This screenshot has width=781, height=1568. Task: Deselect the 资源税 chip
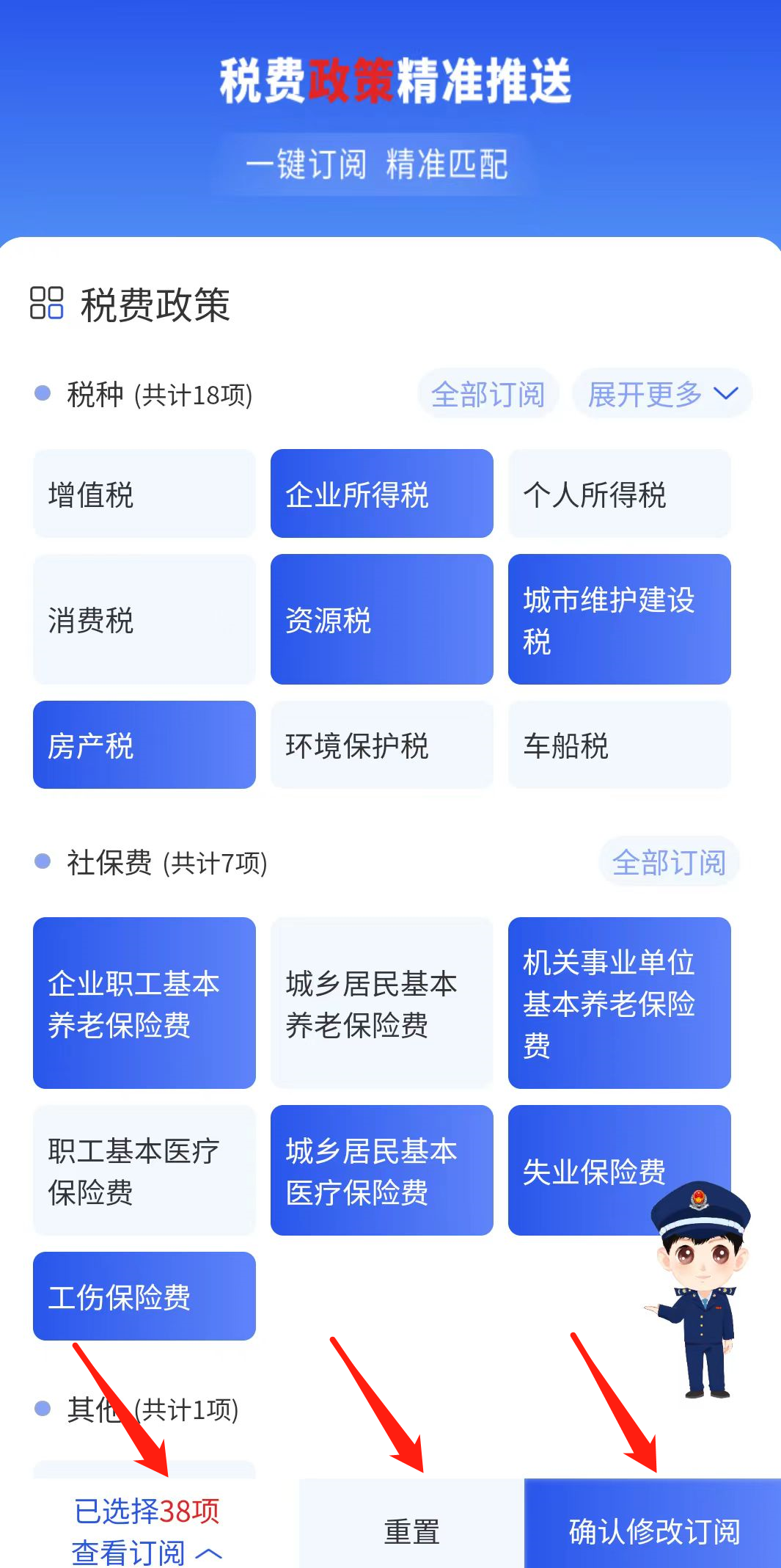(382, 619)
